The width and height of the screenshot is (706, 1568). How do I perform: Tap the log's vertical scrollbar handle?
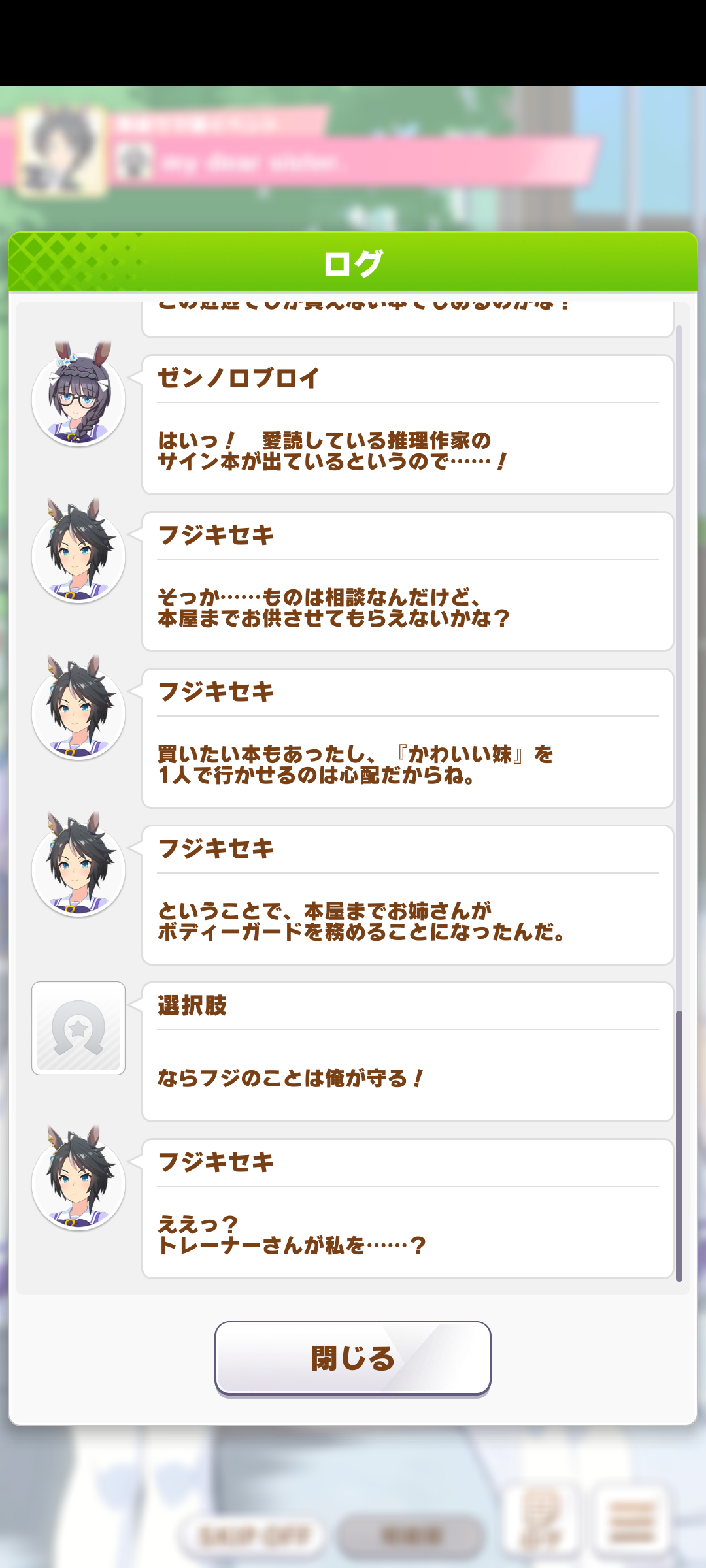679,1146
